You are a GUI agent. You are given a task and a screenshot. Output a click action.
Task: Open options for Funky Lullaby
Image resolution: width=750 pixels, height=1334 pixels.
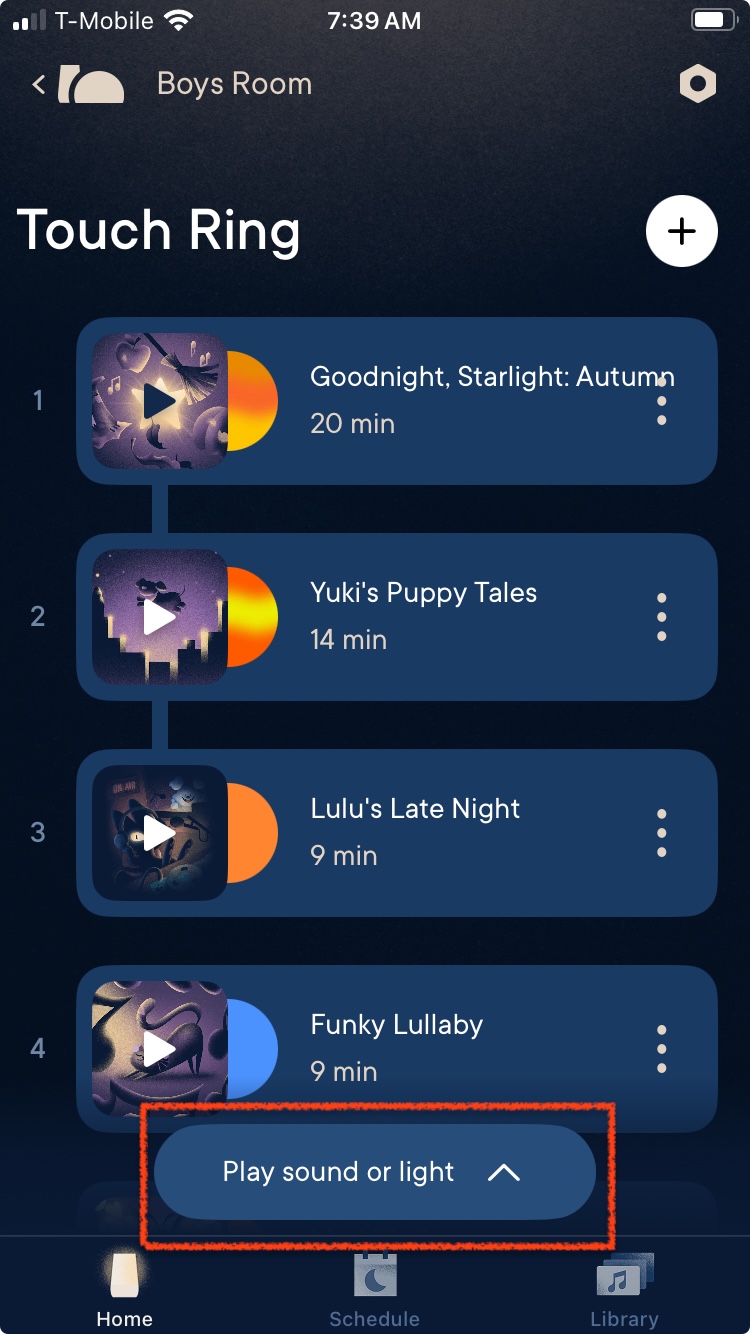point(661,1048)
